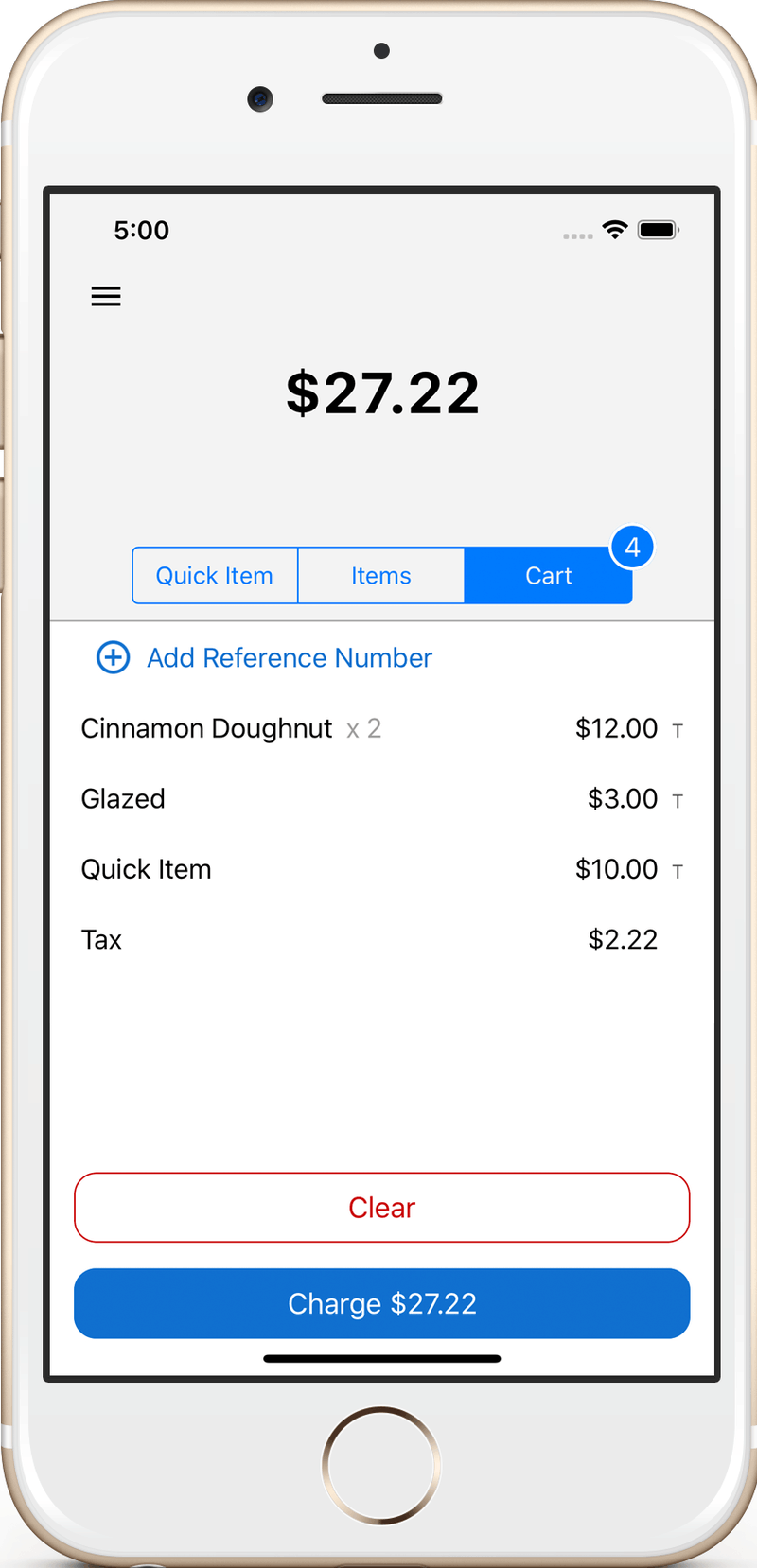
Task: Charge $27.22 to the customer
Action: [x=382, y=1303]
